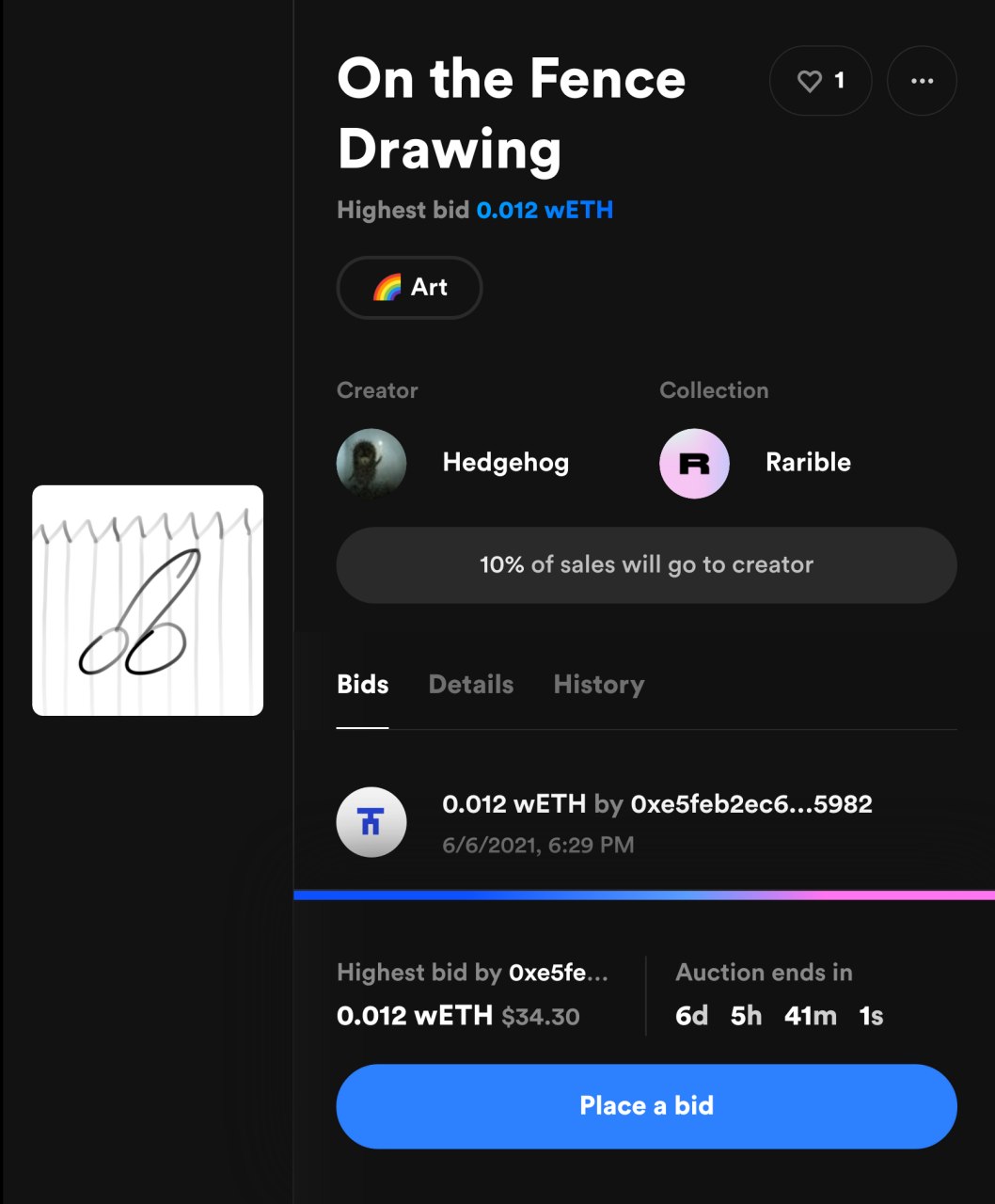Switch to the History tab
Image resolution: width=995 pixels, height=1204 pixels.
(x=599, y=685)
